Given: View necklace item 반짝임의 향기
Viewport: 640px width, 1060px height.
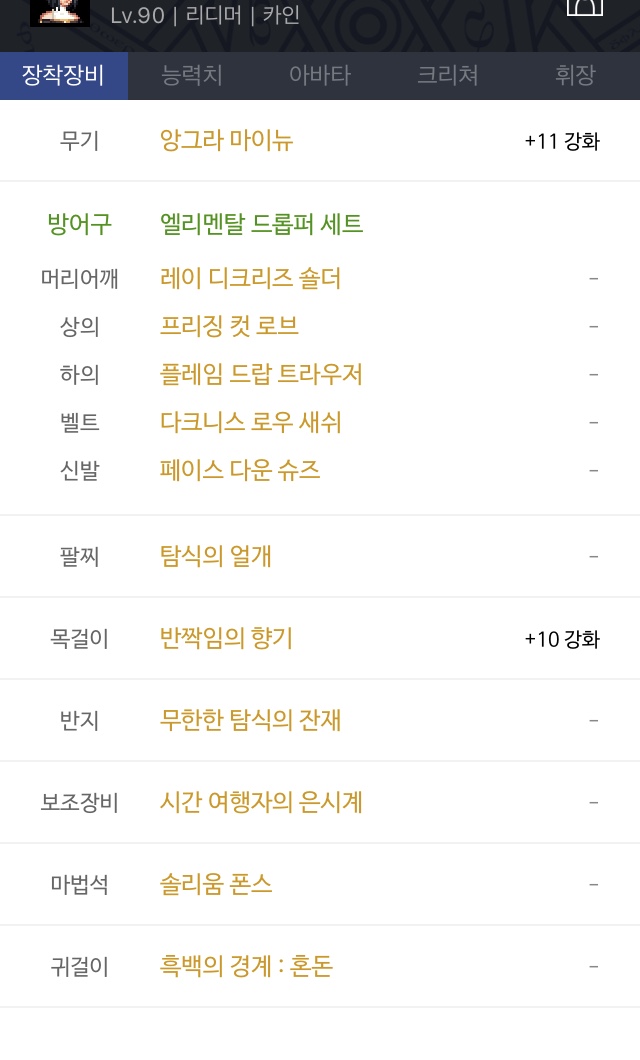Looking at the screenshot, I should click(x=226, y=638).
